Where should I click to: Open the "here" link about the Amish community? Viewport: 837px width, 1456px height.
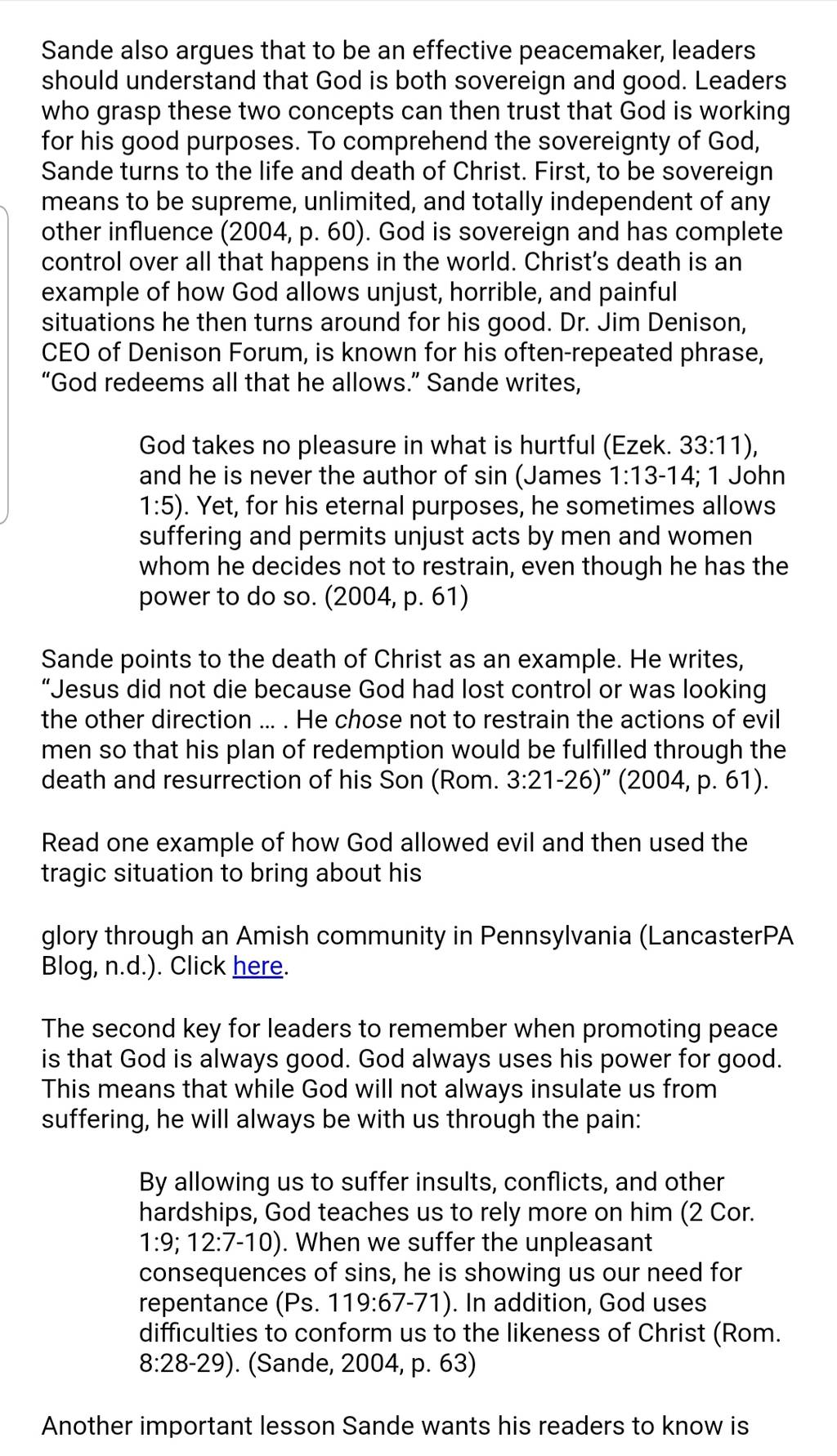pyautogui.click(x=257, y=966)
